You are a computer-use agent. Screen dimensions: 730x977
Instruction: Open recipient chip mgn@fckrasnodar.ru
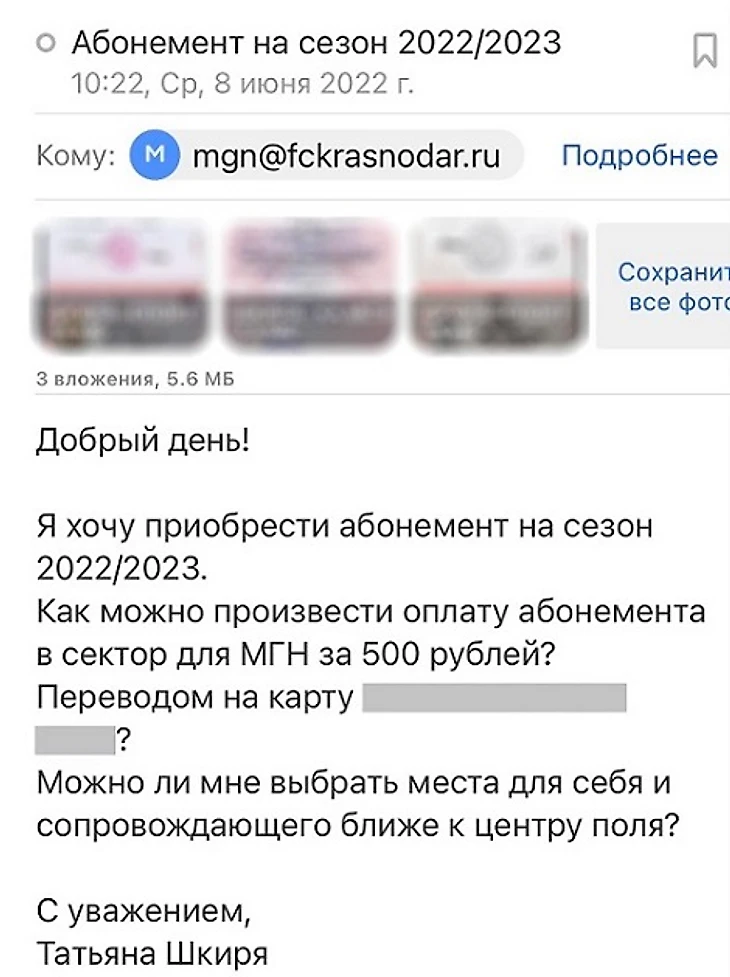point(326,156)
